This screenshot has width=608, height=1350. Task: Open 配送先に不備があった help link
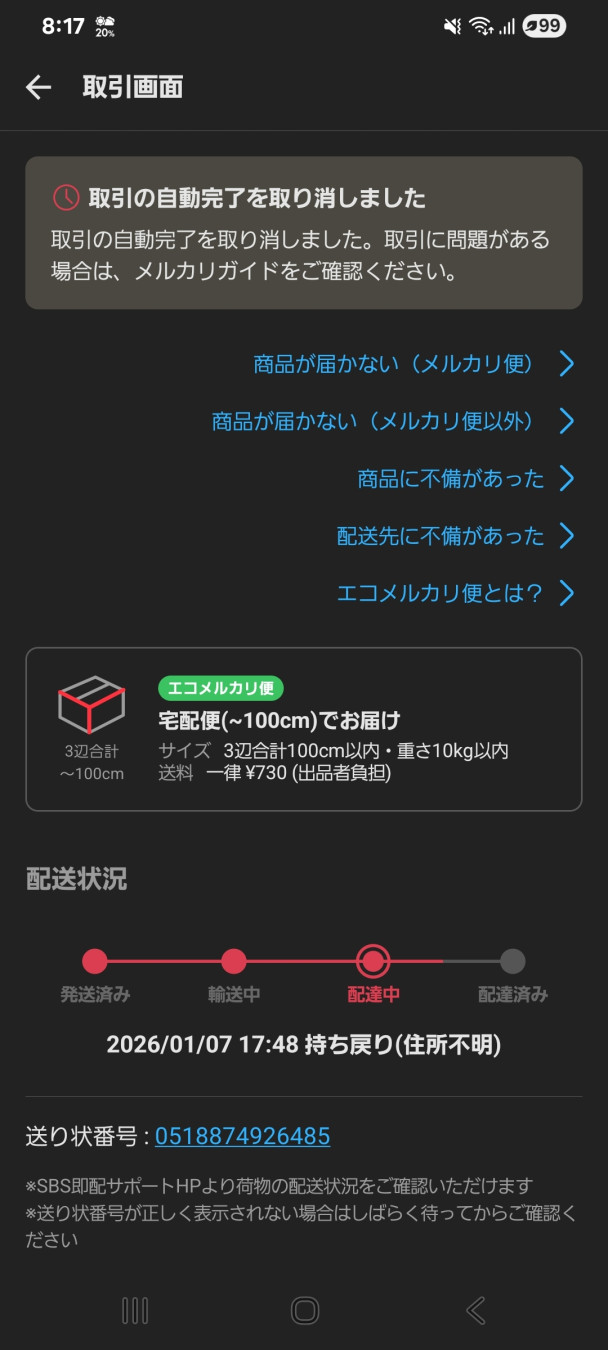click(455, 536)
